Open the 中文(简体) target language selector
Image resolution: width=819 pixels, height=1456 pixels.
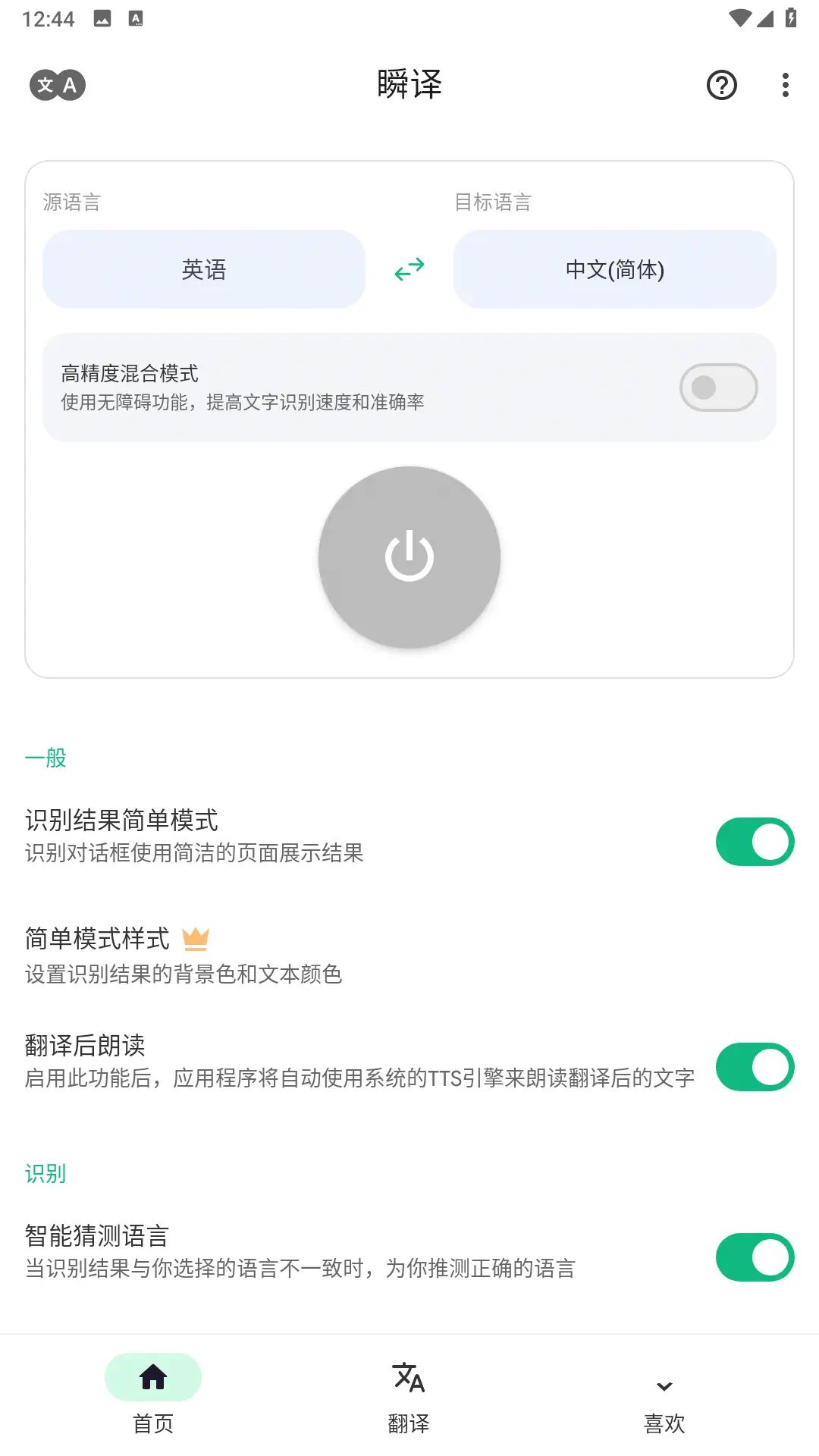click(614, 269)
